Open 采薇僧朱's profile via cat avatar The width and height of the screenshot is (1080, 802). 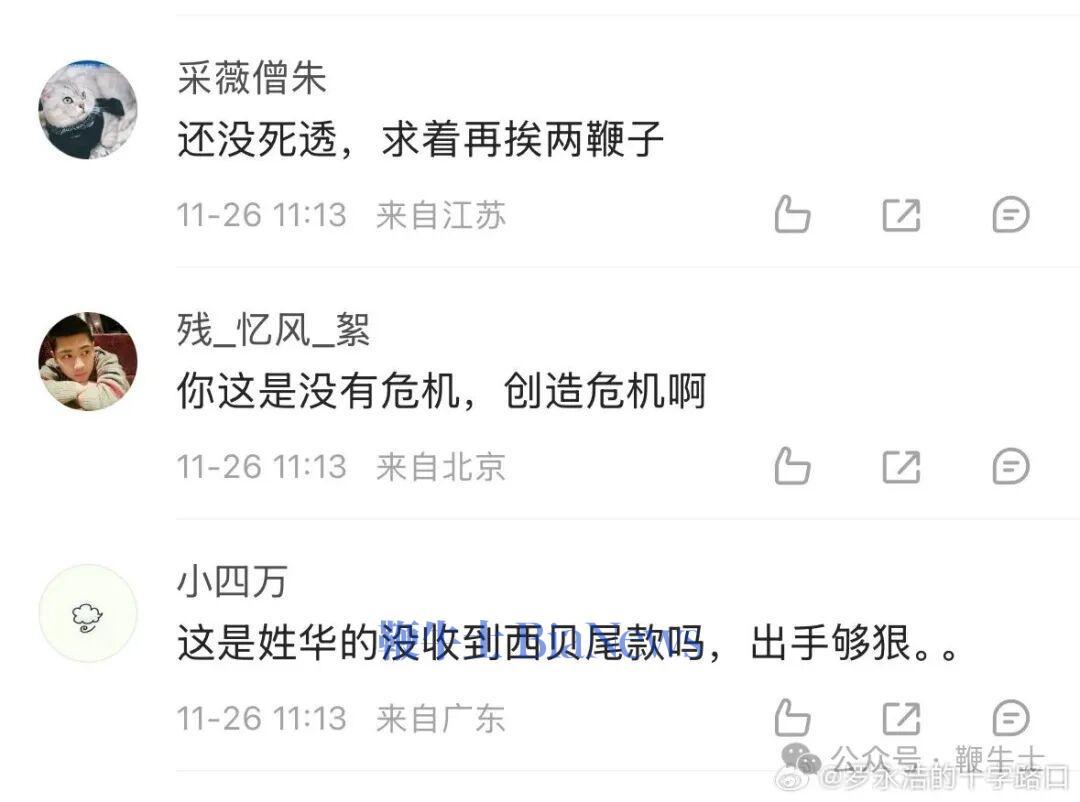tap(88, 110)
